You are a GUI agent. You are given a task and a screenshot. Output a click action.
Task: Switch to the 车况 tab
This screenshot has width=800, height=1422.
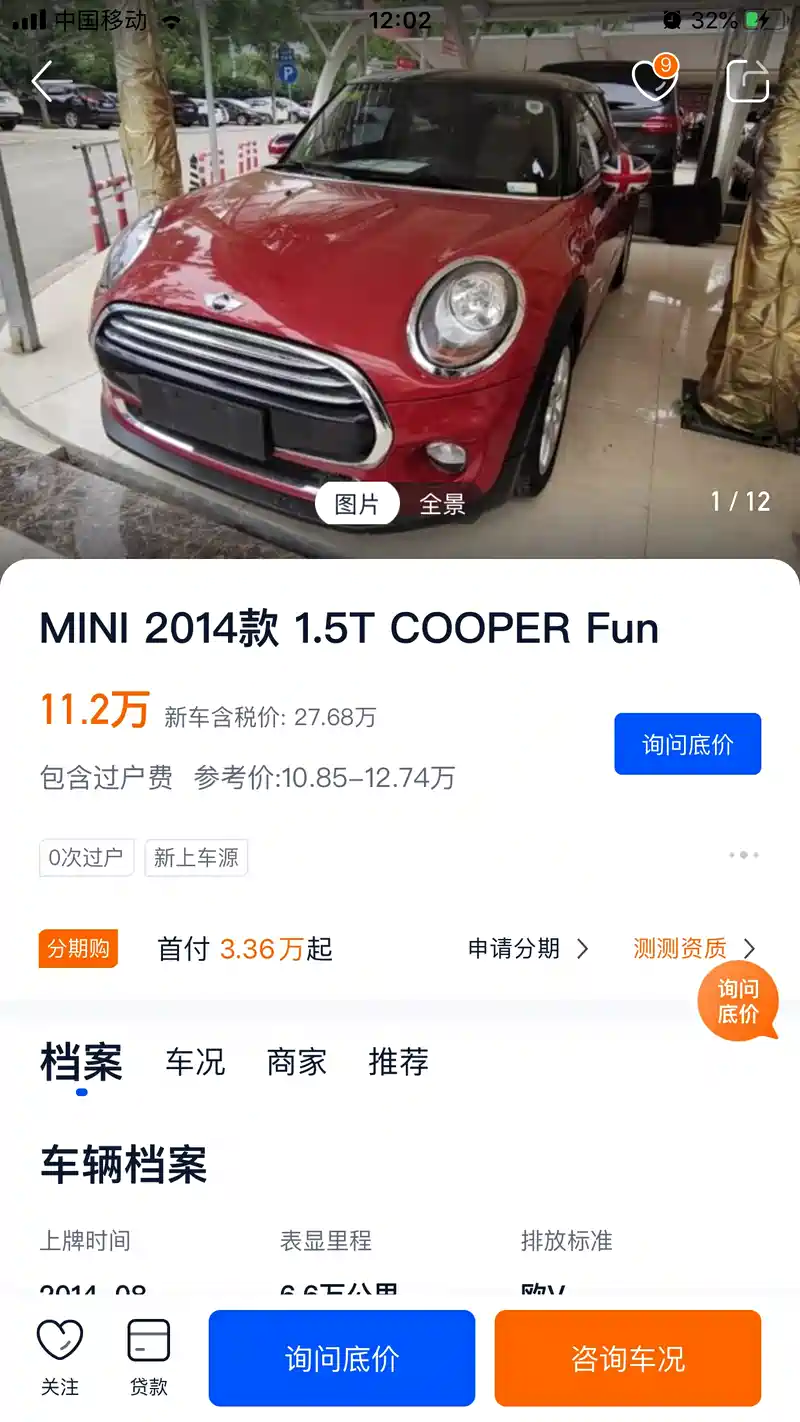195,1062
